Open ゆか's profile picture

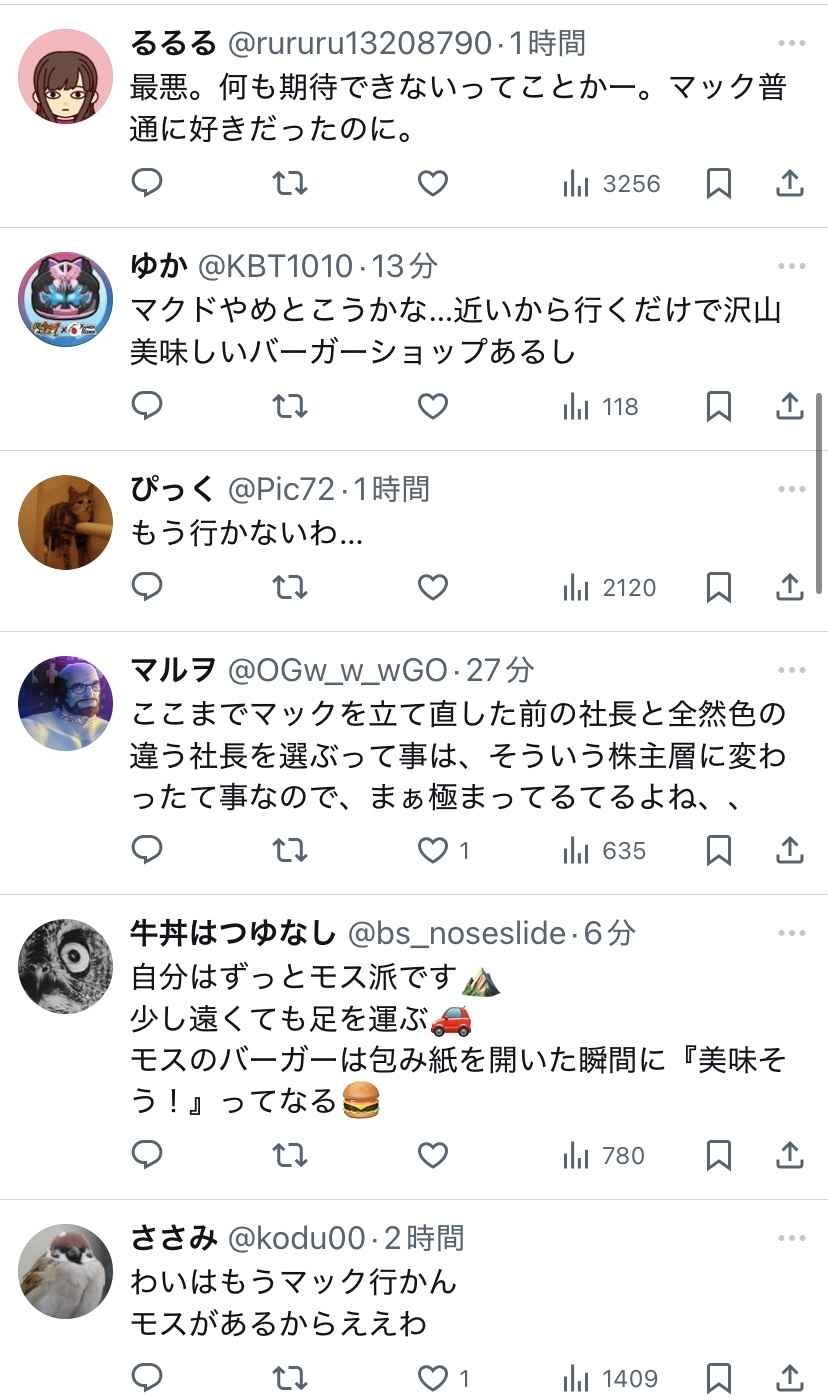coord(65,299)
